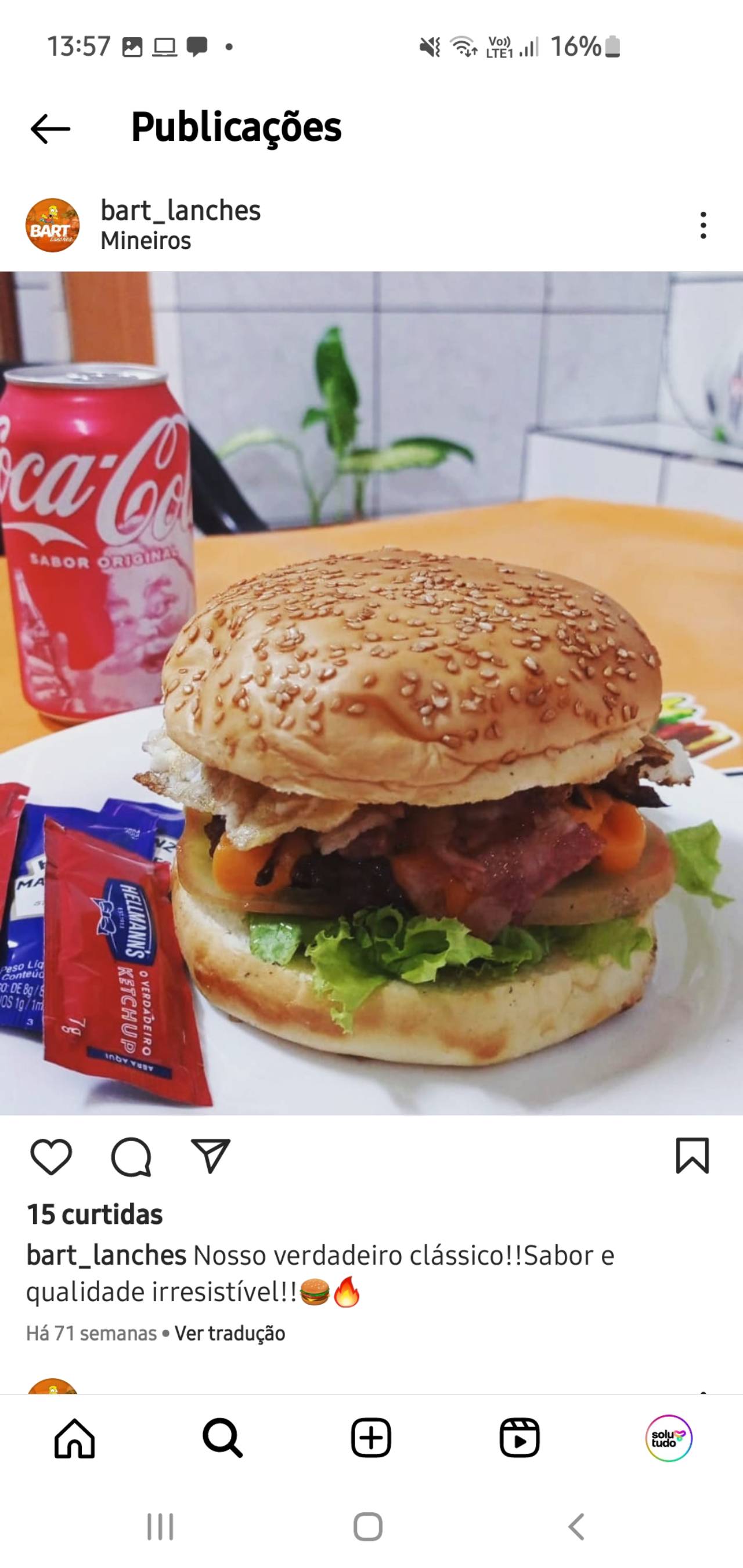
Task: Switch to the Search tab
Action: pyautogui.click(x=223, y=1438)
